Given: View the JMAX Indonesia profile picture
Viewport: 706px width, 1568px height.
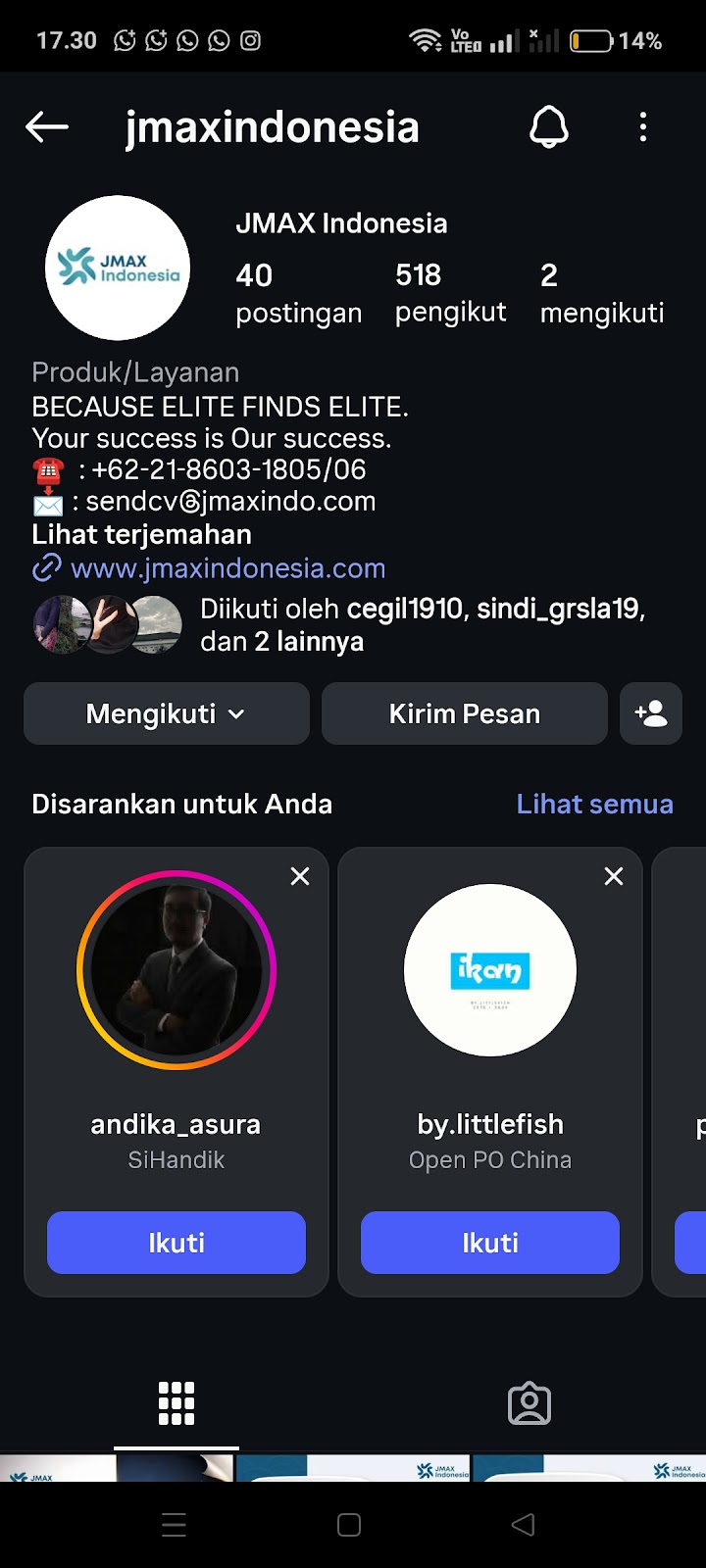Looking at the screenshot, I should tap(118, 268).
